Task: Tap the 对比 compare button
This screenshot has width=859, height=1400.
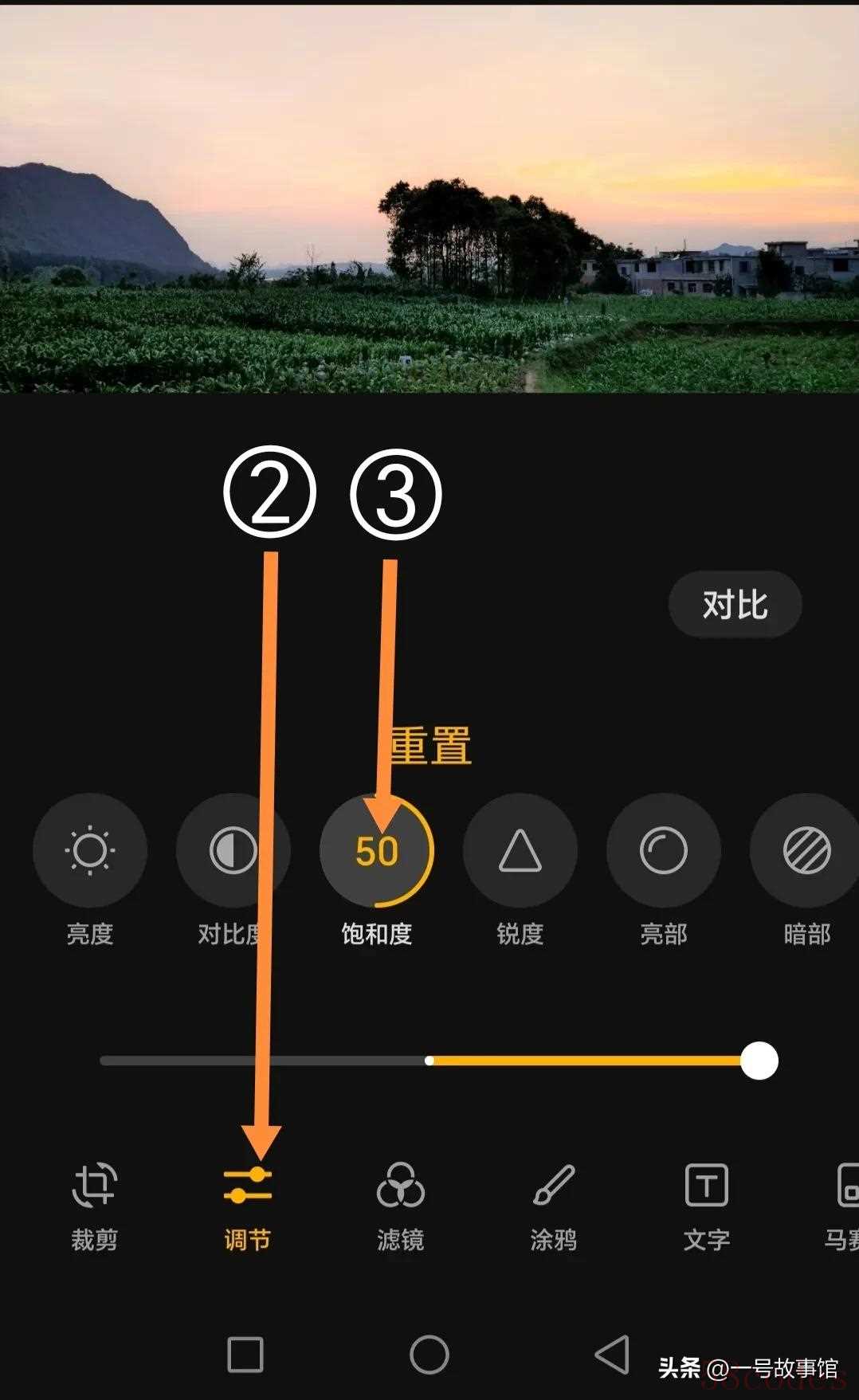Action: coord(735,605)
